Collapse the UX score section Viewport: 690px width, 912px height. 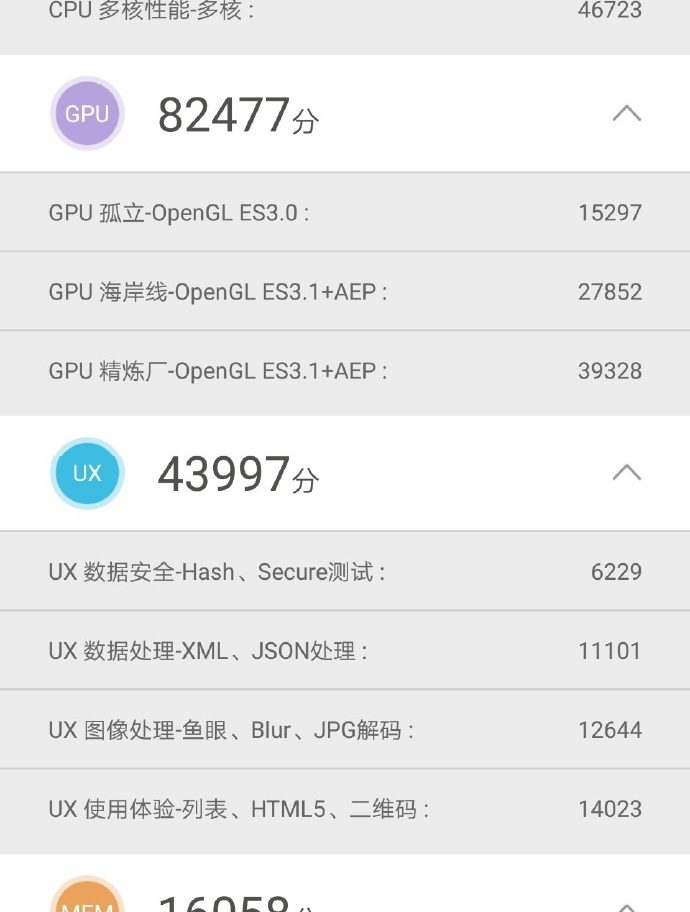(626, 472)
